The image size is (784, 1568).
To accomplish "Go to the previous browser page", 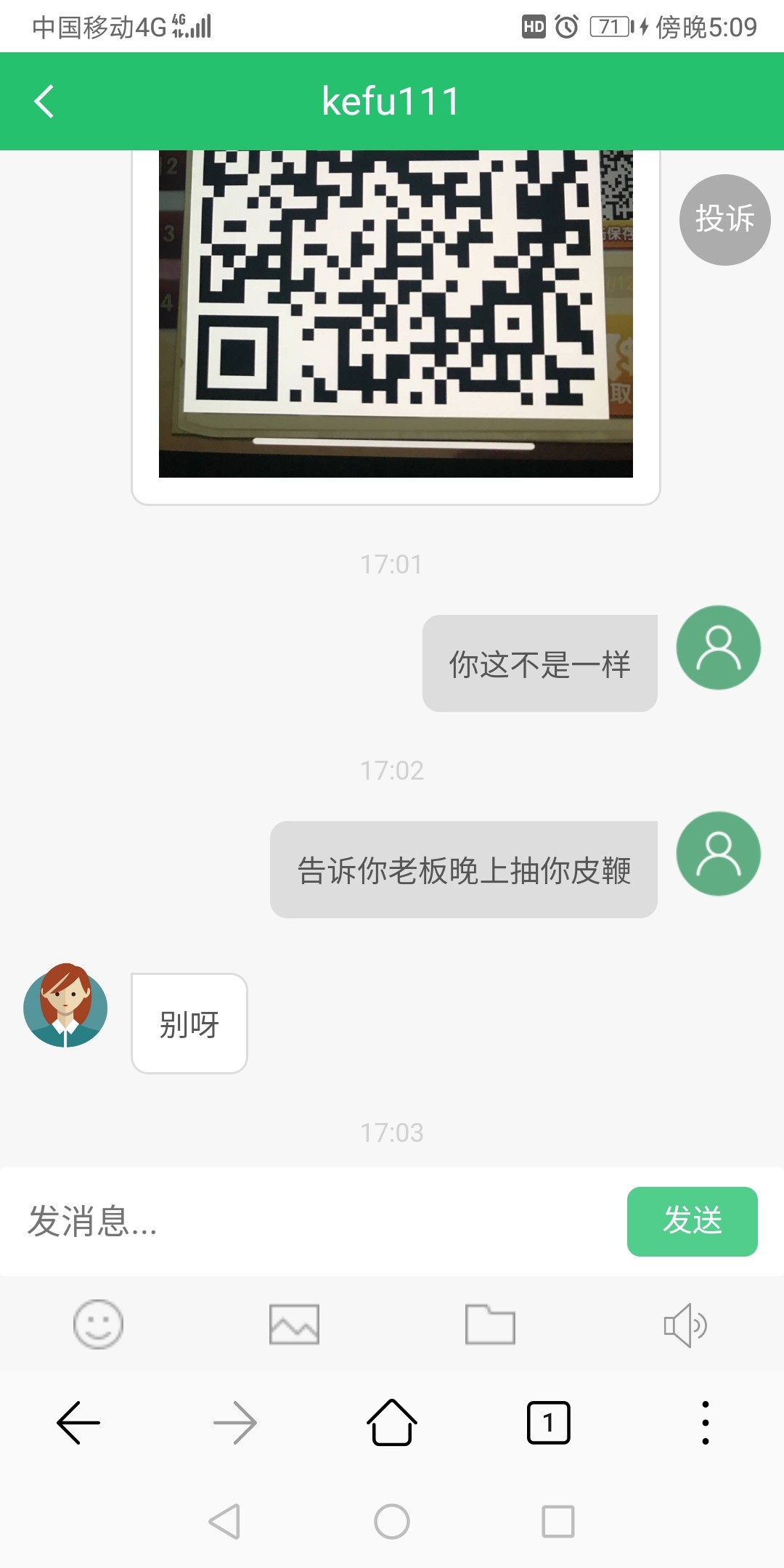I will coord(78,1423).
